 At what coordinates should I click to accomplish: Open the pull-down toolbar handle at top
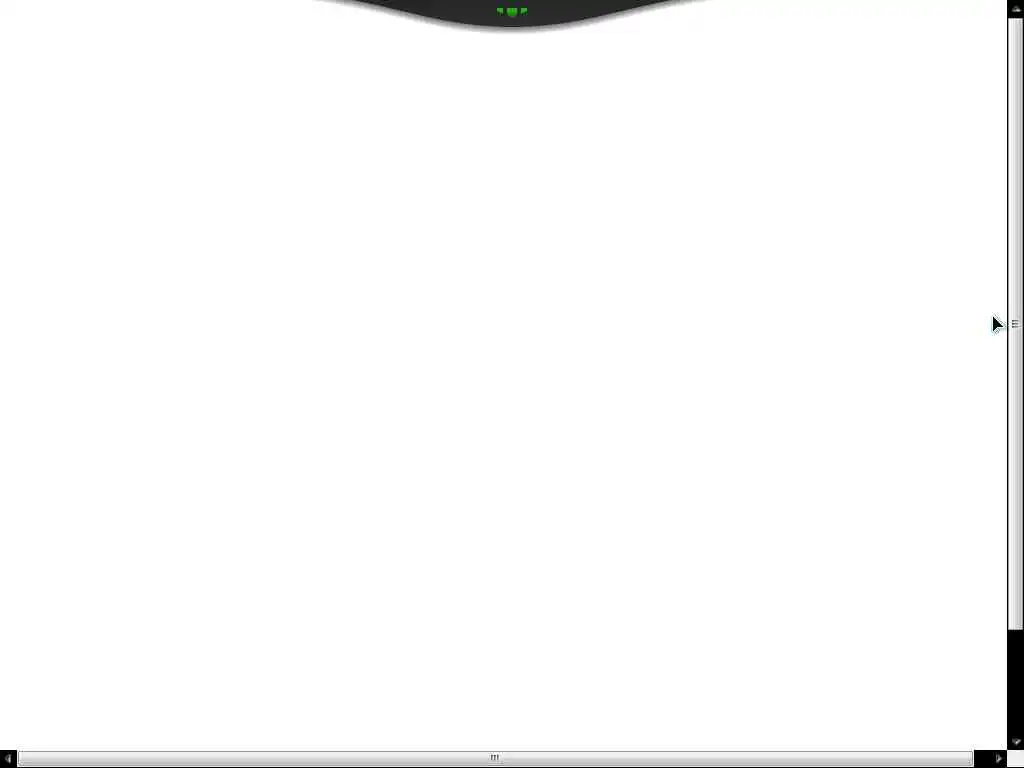point(512,12)
